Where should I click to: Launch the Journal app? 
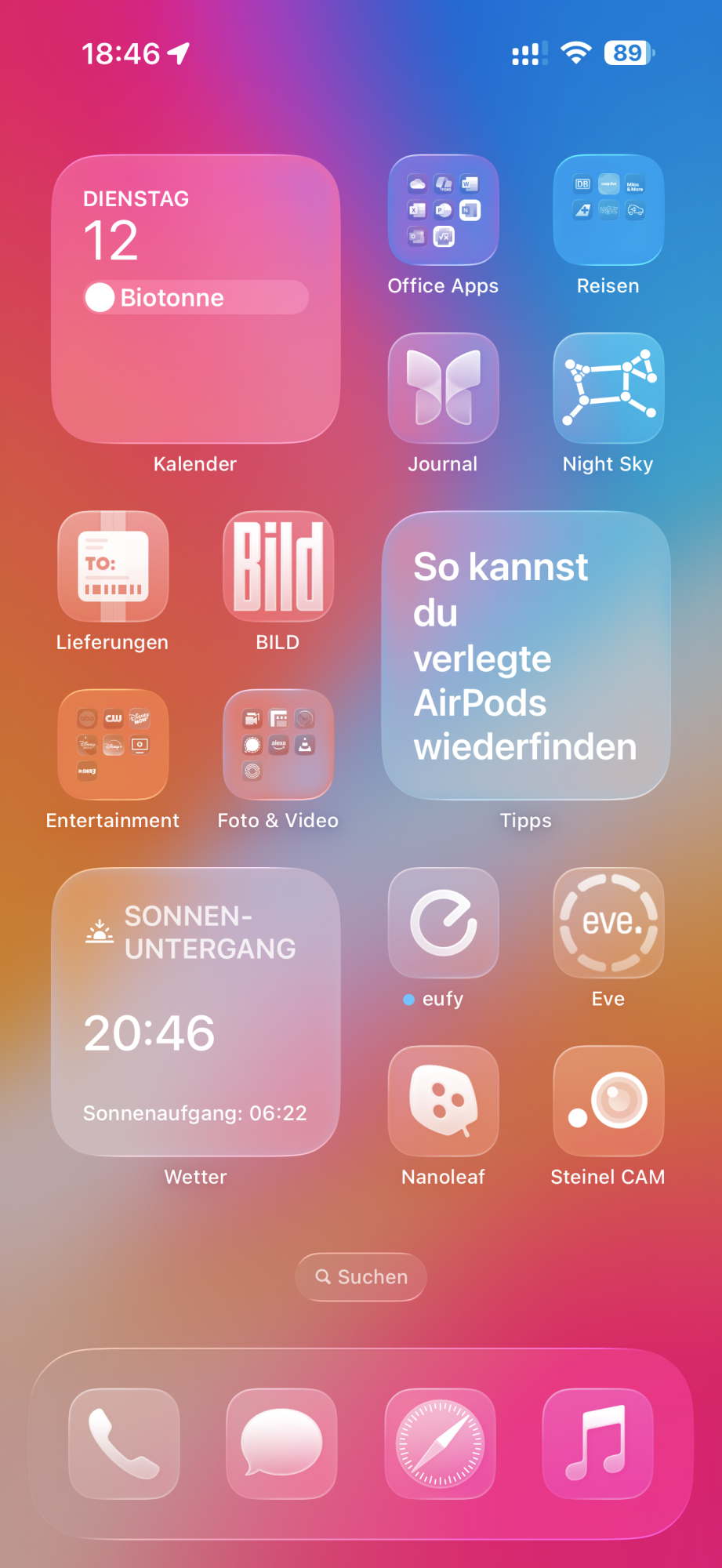click(443, 388)
